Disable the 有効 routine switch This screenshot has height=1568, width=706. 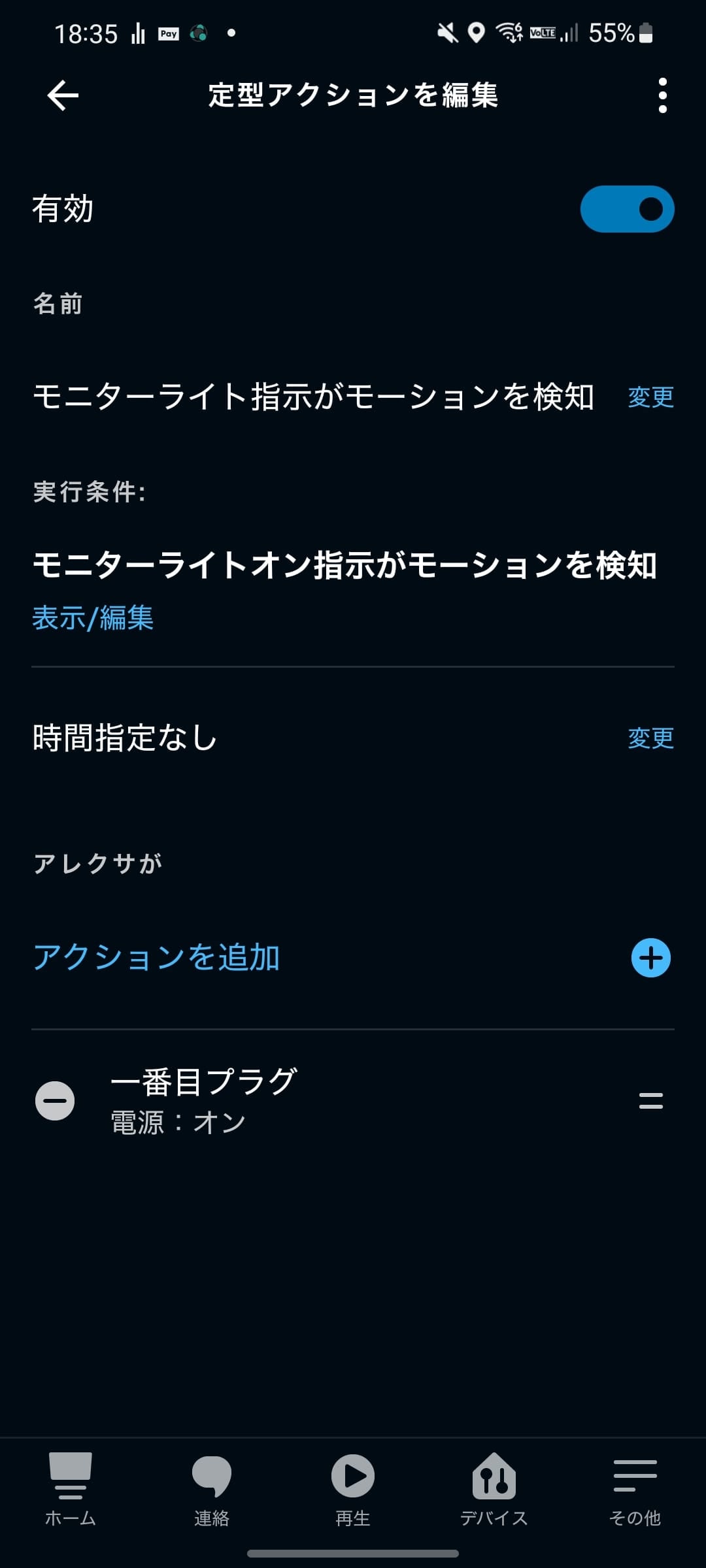[627, 209]
